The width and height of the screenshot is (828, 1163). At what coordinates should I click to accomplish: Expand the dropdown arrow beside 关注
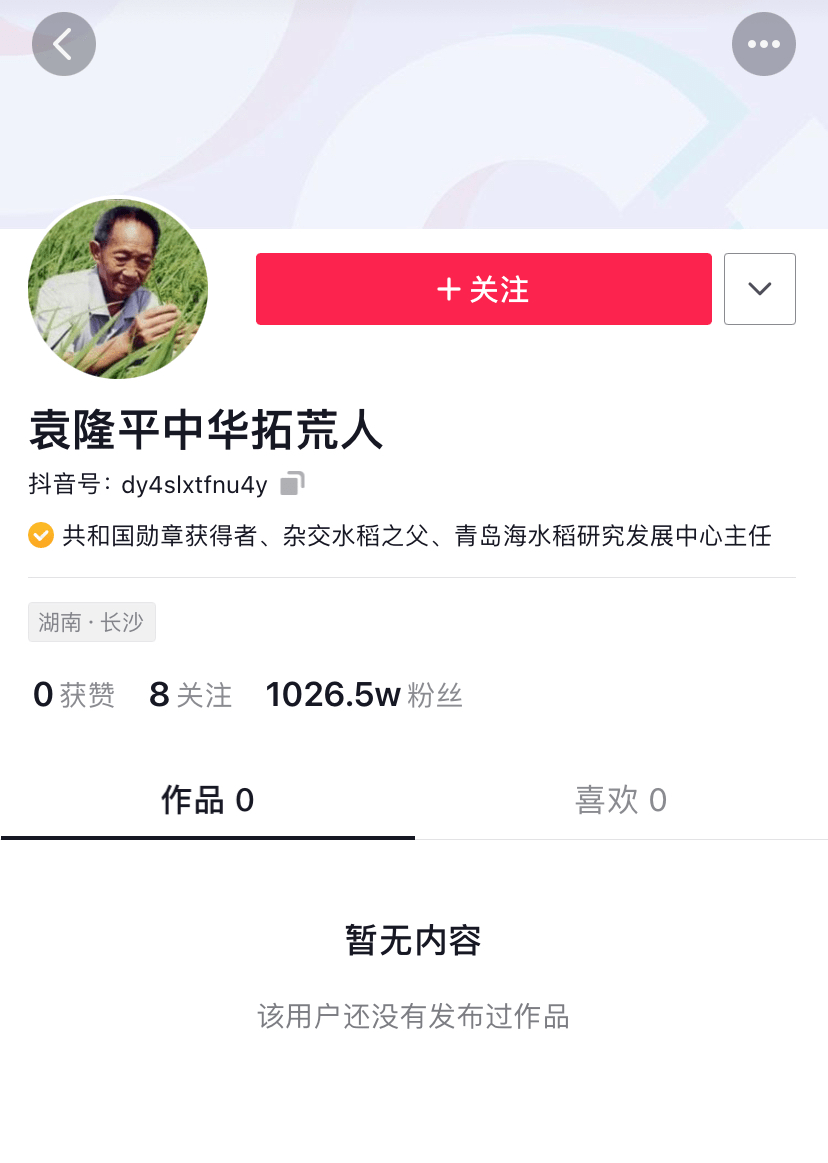click(759, 289)
